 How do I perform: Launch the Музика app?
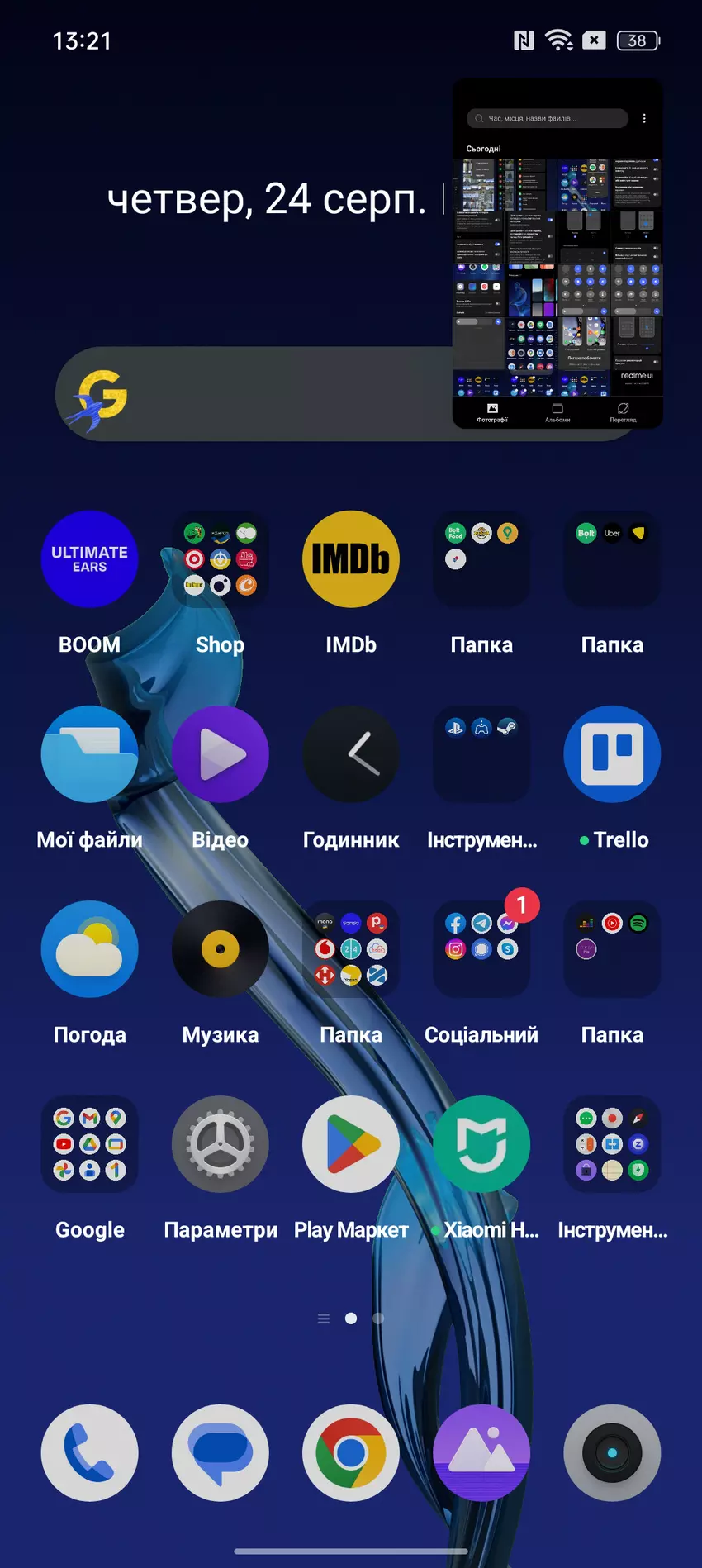coord(220,949)
